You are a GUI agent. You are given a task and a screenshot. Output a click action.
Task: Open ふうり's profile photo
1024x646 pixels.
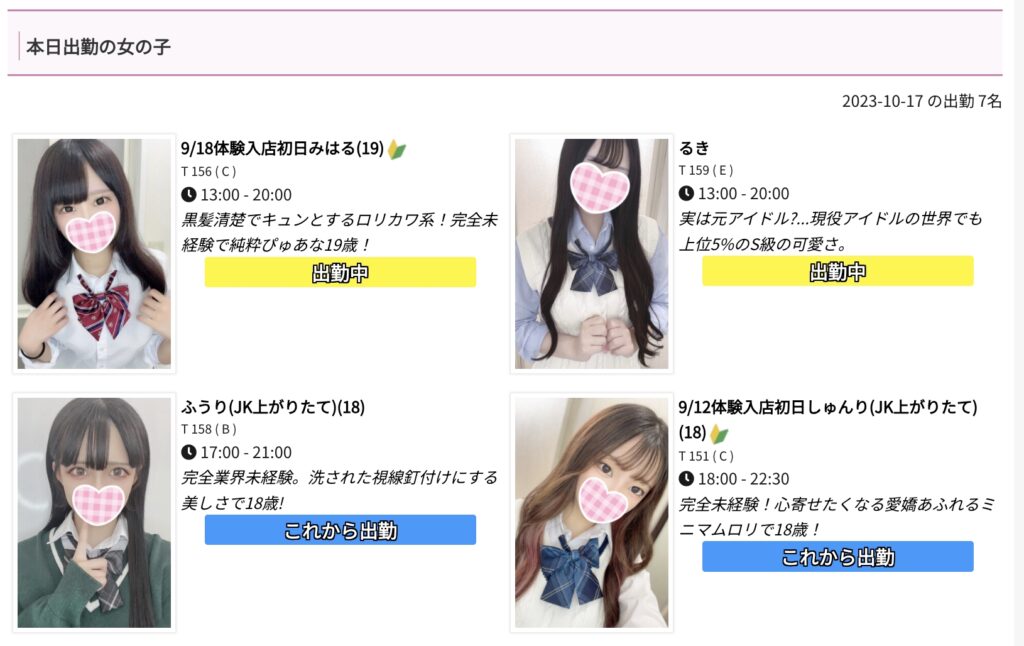point(94,512)
